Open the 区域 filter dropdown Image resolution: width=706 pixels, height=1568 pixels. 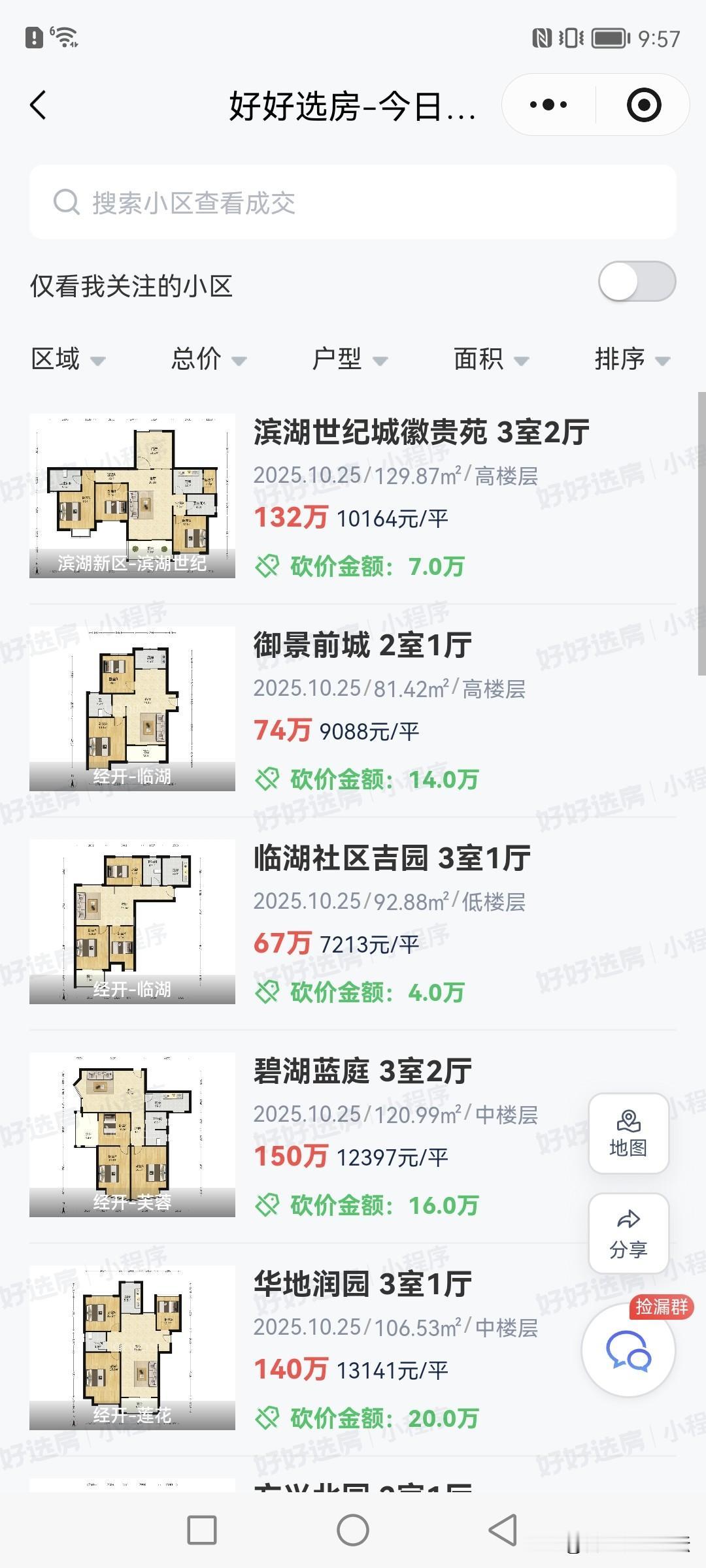pyautogui.click(x=67, y=359)
